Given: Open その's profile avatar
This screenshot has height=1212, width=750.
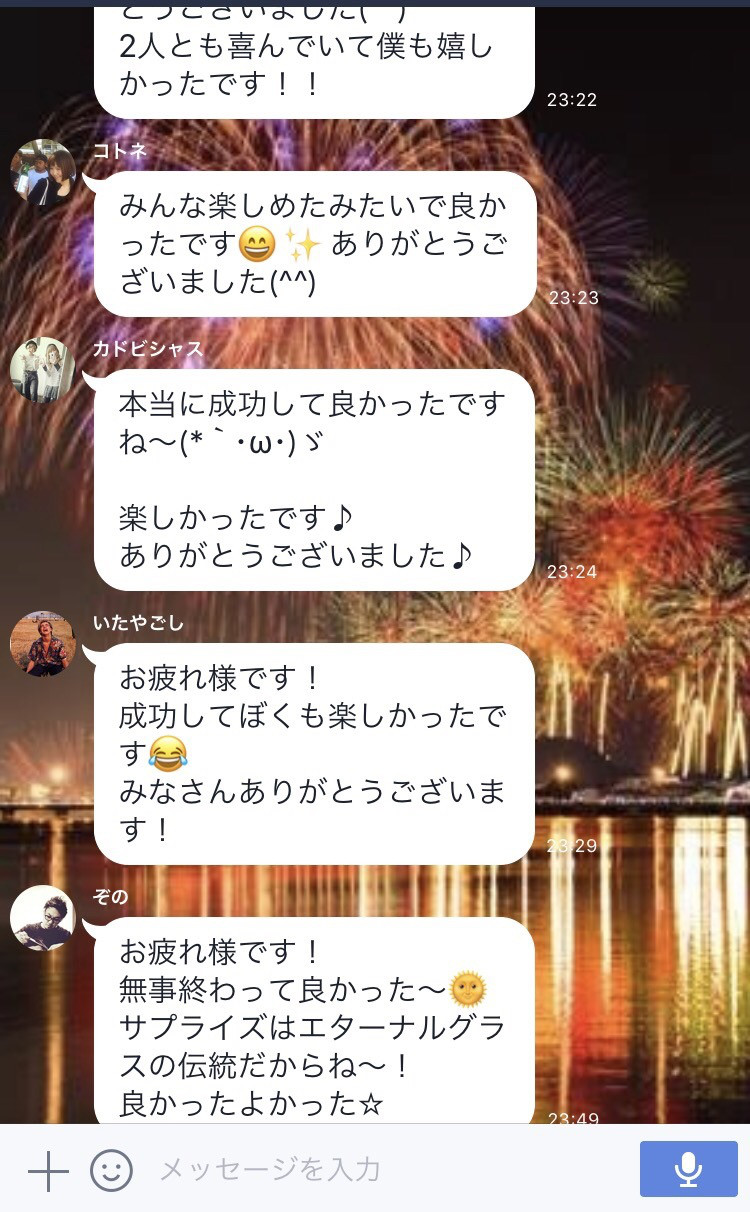Looking at the screenshot, I should (x=43, y=917).
